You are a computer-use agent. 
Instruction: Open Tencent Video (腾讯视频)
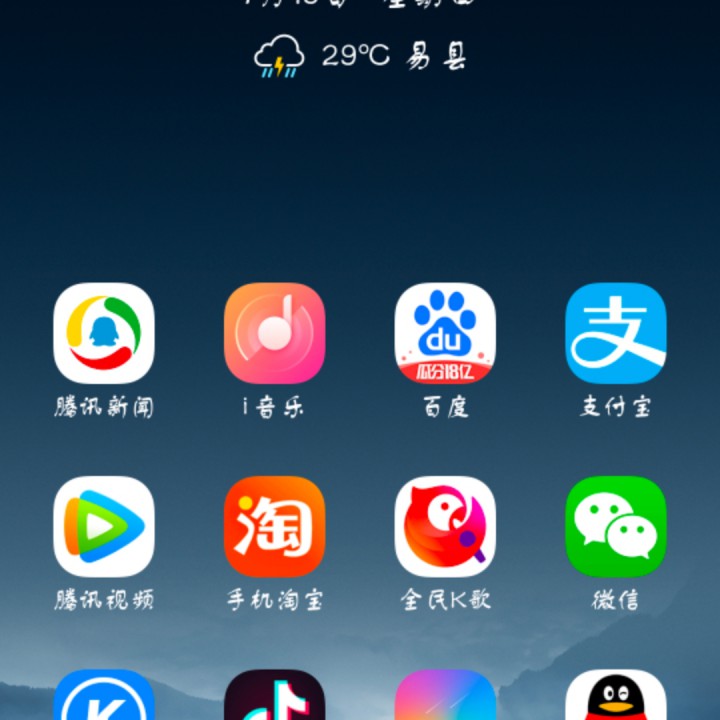(x=104, y=526)
